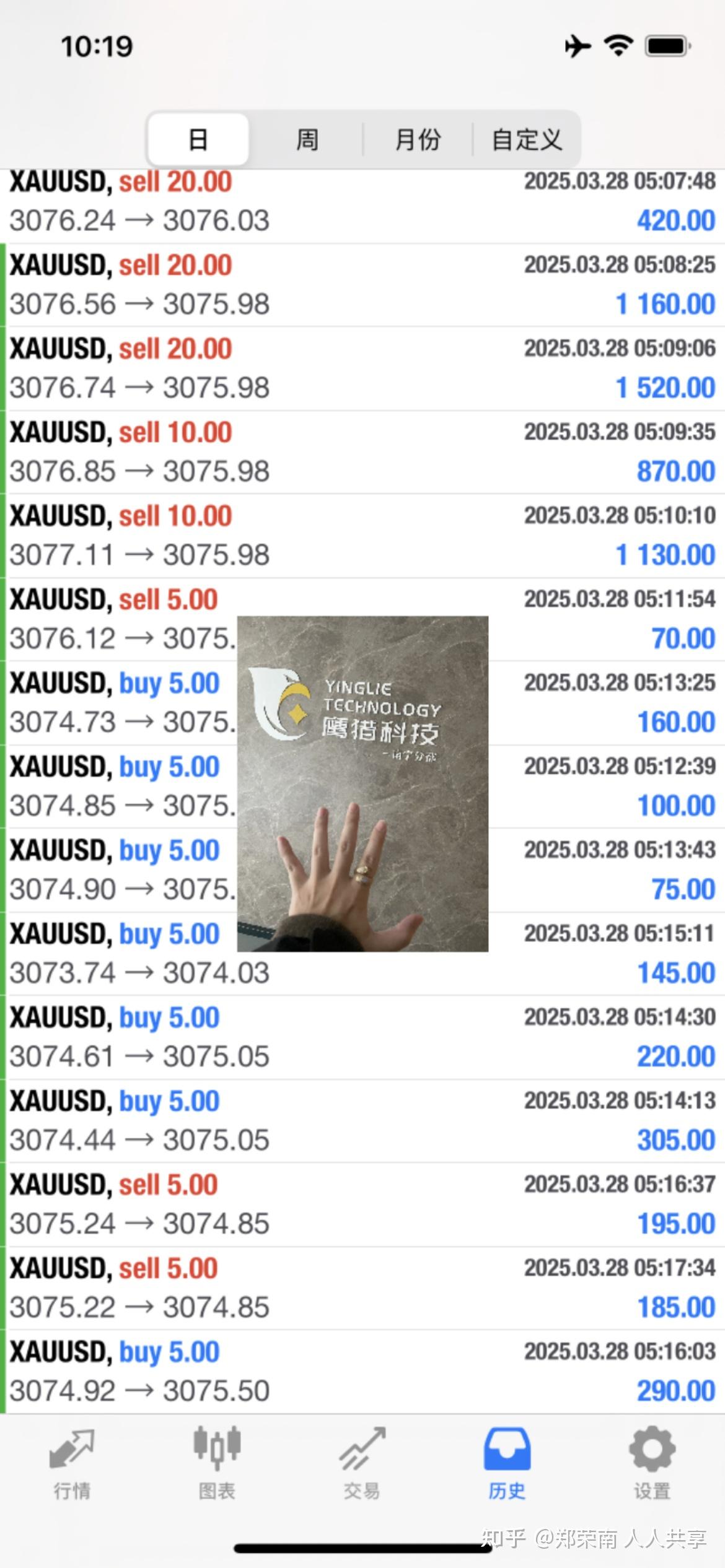Expand the XAUUSD sell trade at 05:07:48

coord(362,202)
